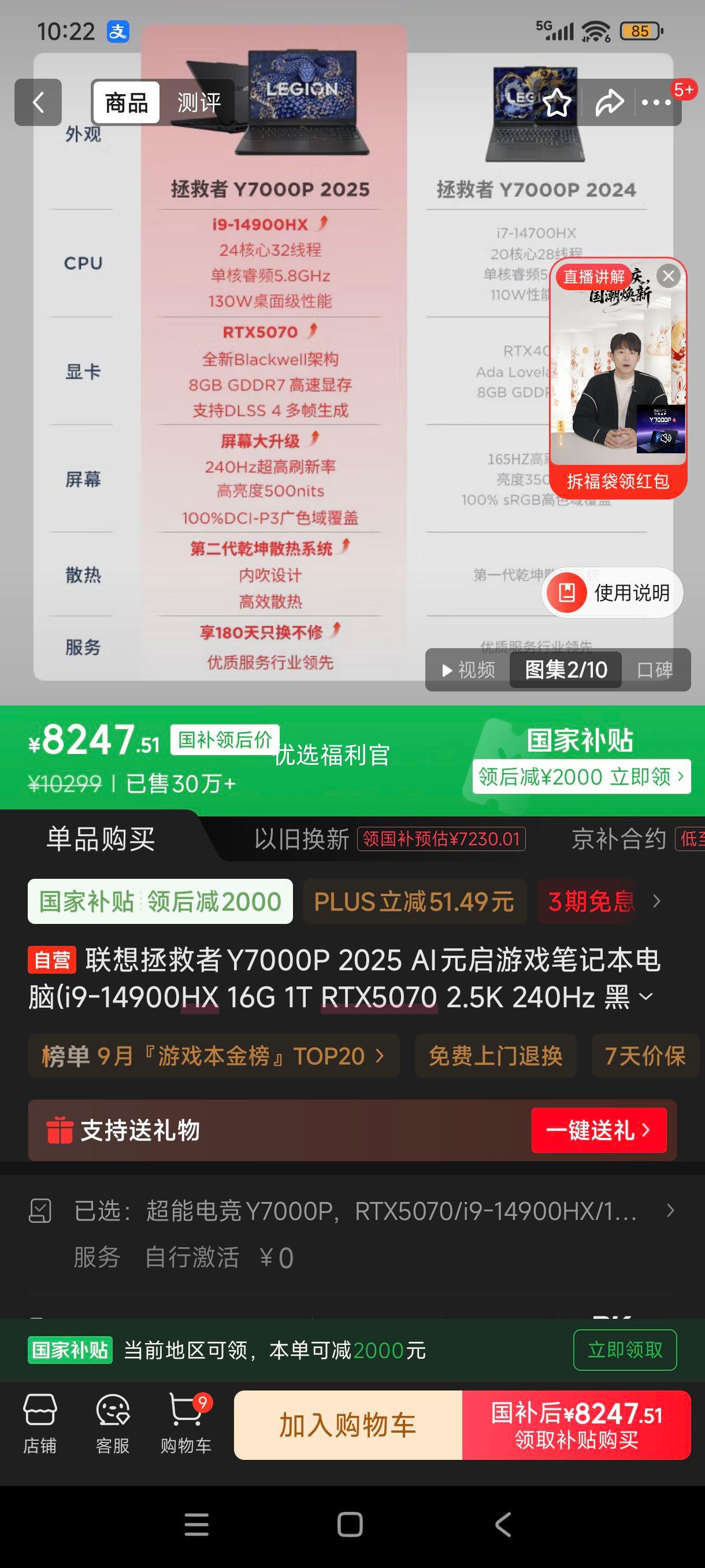This screenshot has height=1568, width=705.
Task: Switch to the 测评 tab
Action: 201,102
